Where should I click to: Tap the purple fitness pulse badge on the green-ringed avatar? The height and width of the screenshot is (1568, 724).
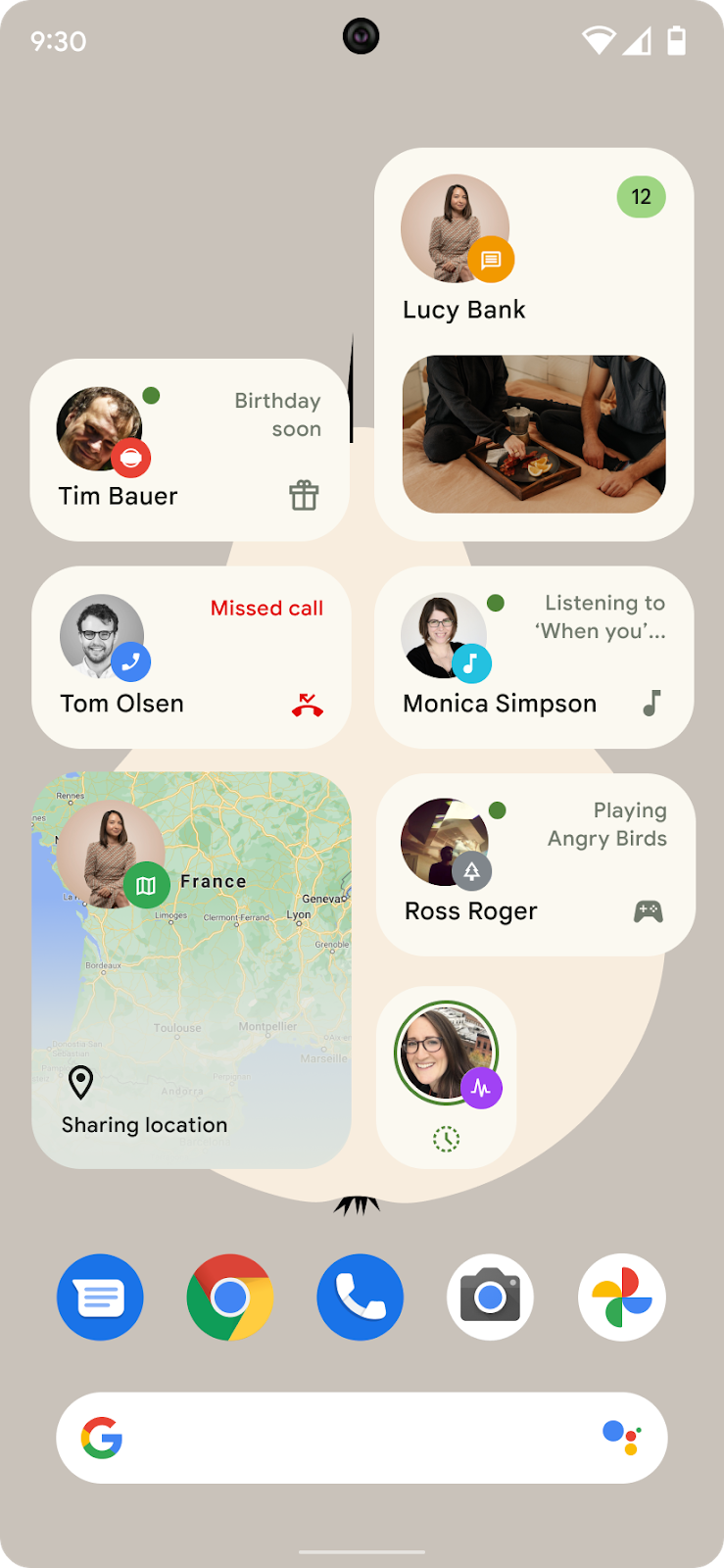[x=481, y=1088]
